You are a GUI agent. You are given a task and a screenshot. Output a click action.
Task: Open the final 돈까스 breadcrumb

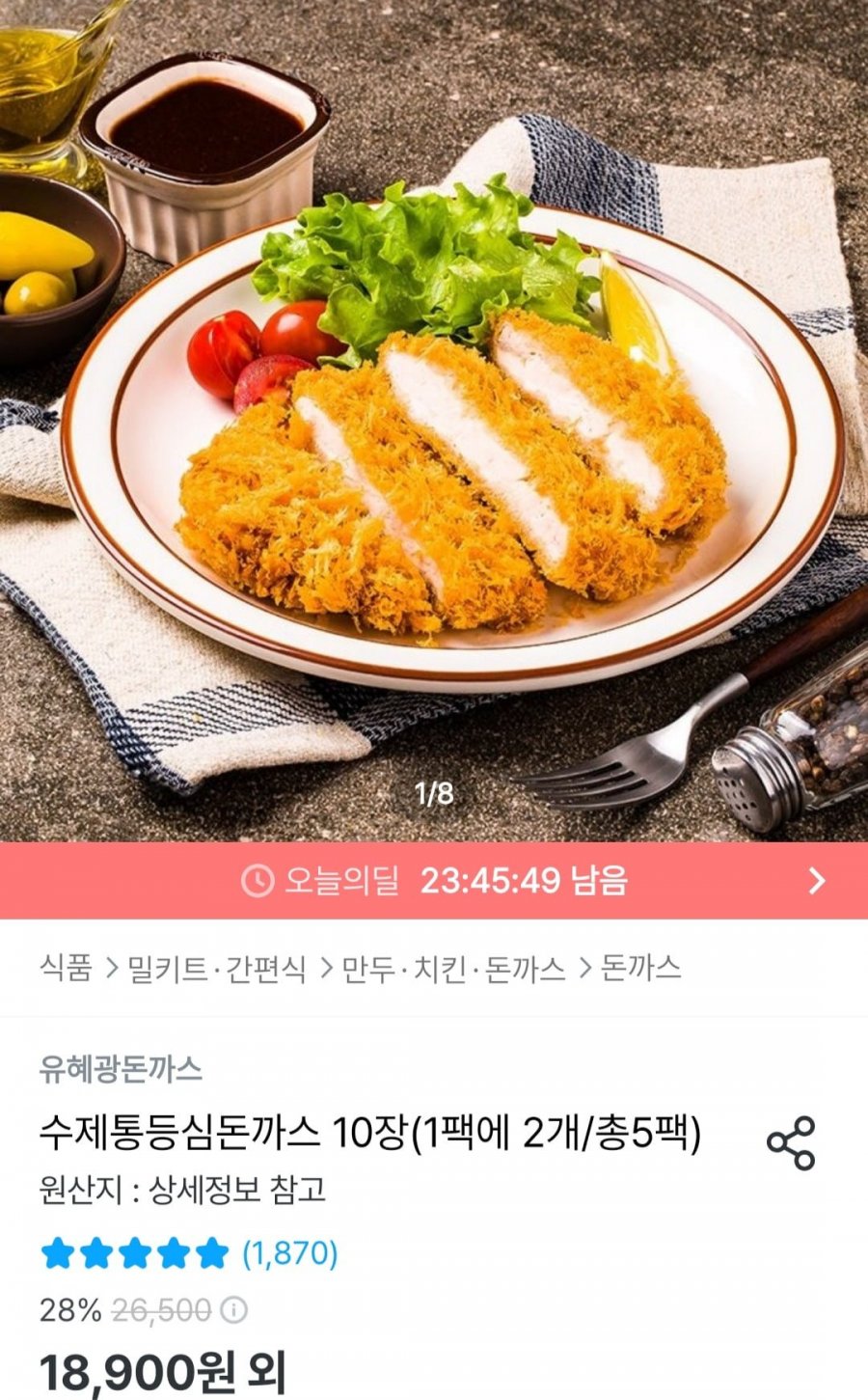pyautogui.click(x=641, y=968)
